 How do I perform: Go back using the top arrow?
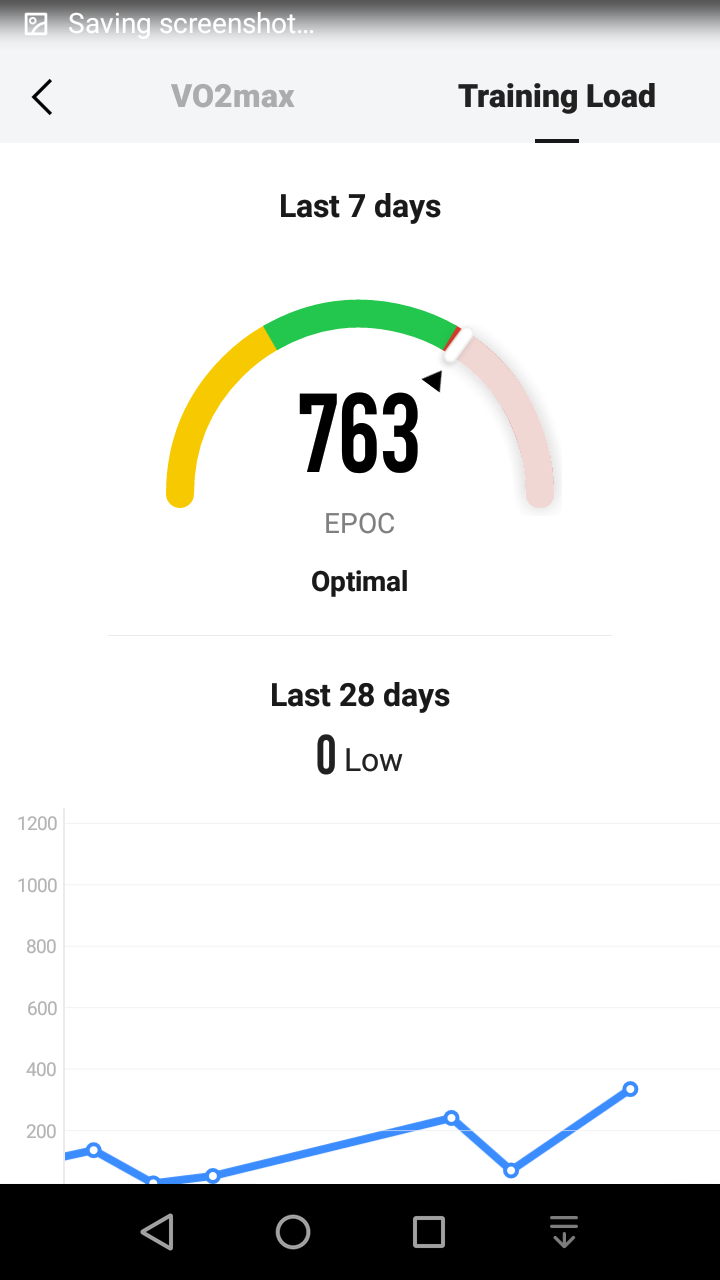[x=42, y=97]
